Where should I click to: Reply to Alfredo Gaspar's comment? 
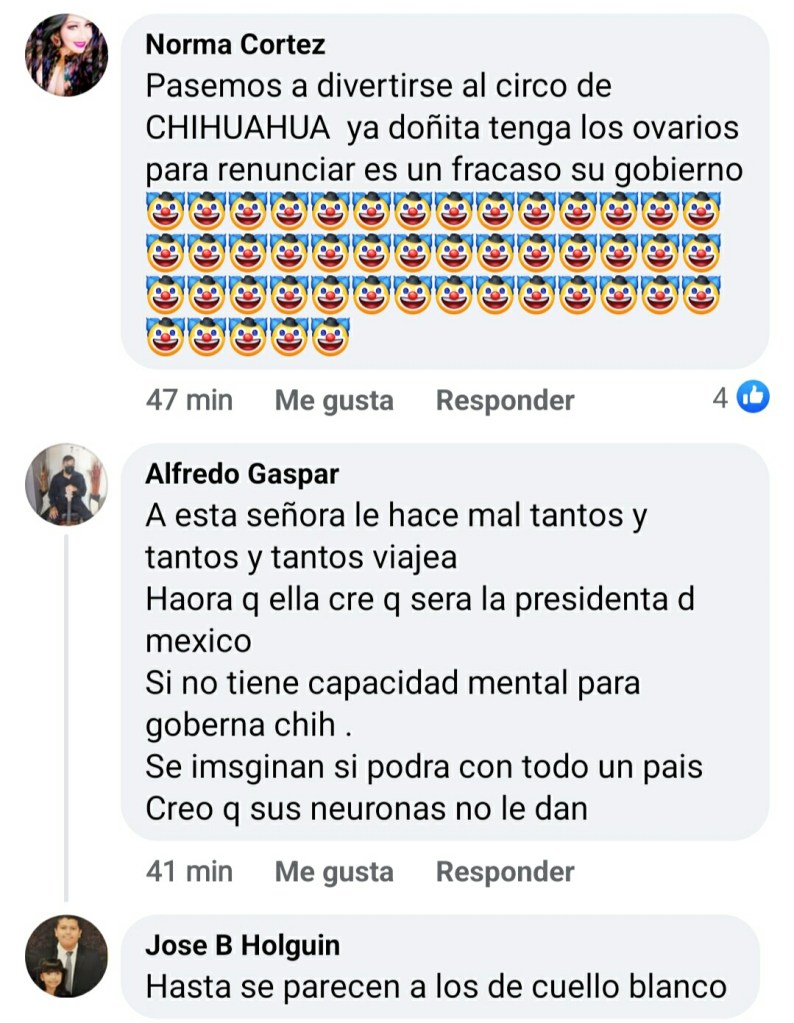505,872
